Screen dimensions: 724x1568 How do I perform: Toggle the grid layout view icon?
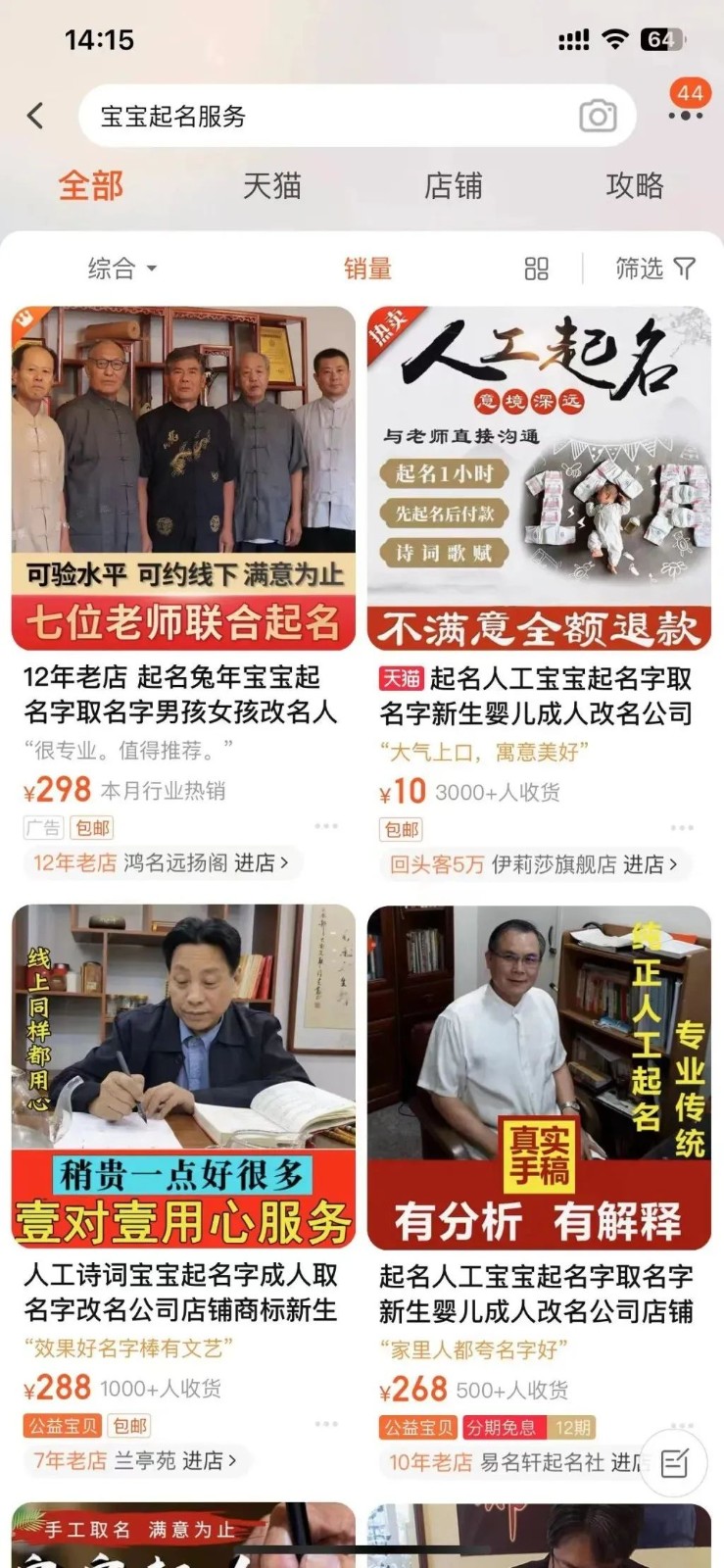point(536,269)
